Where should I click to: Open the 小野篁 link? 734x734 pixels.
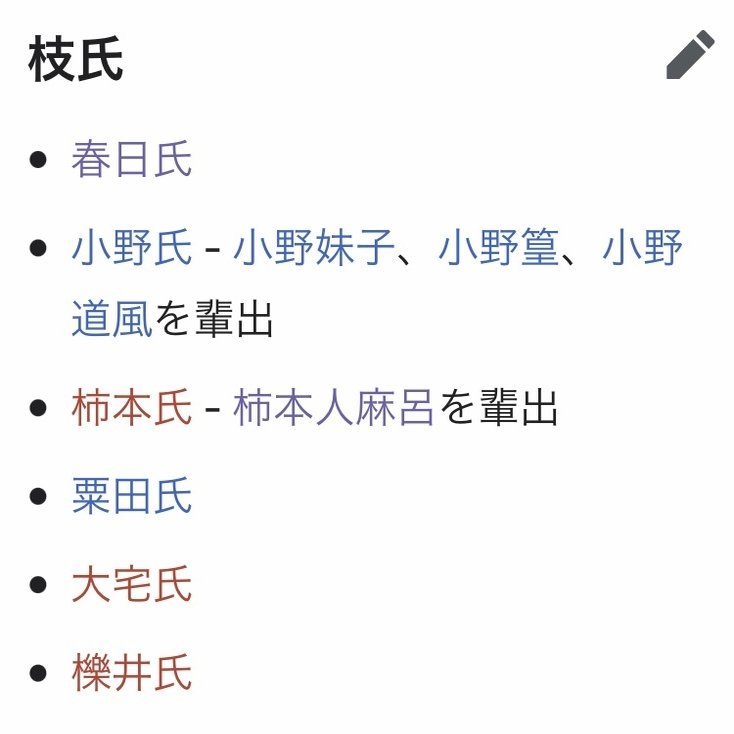click(x=499, y=248)
